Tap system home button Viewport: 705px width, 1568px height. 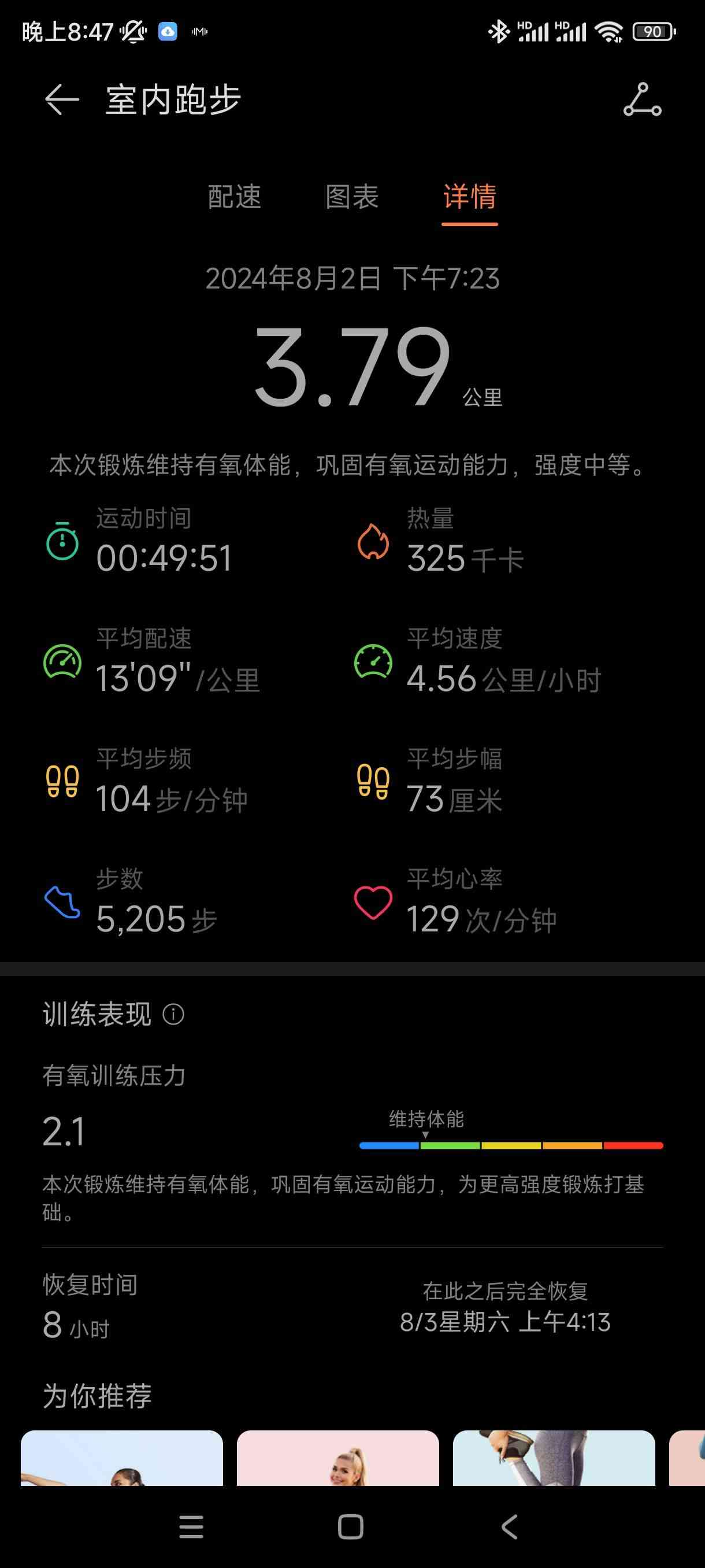351,1526
